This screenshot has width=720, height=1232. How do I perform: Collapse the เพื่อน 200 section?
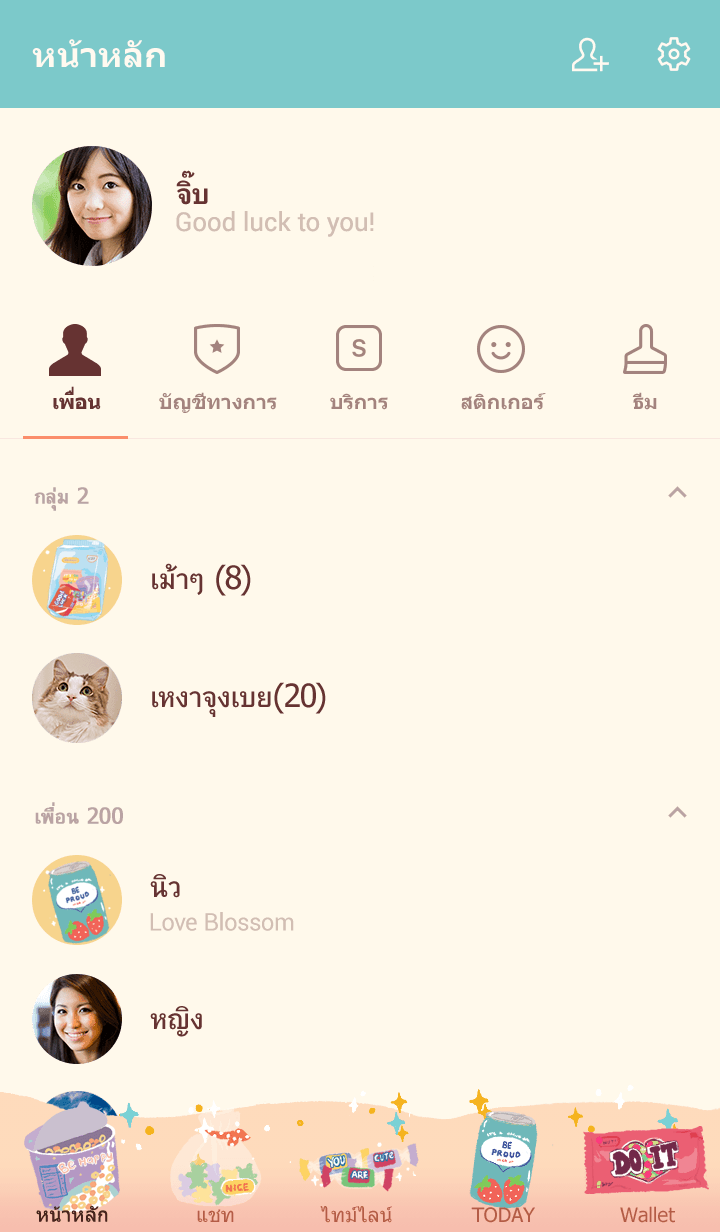[x=677, y=813]
